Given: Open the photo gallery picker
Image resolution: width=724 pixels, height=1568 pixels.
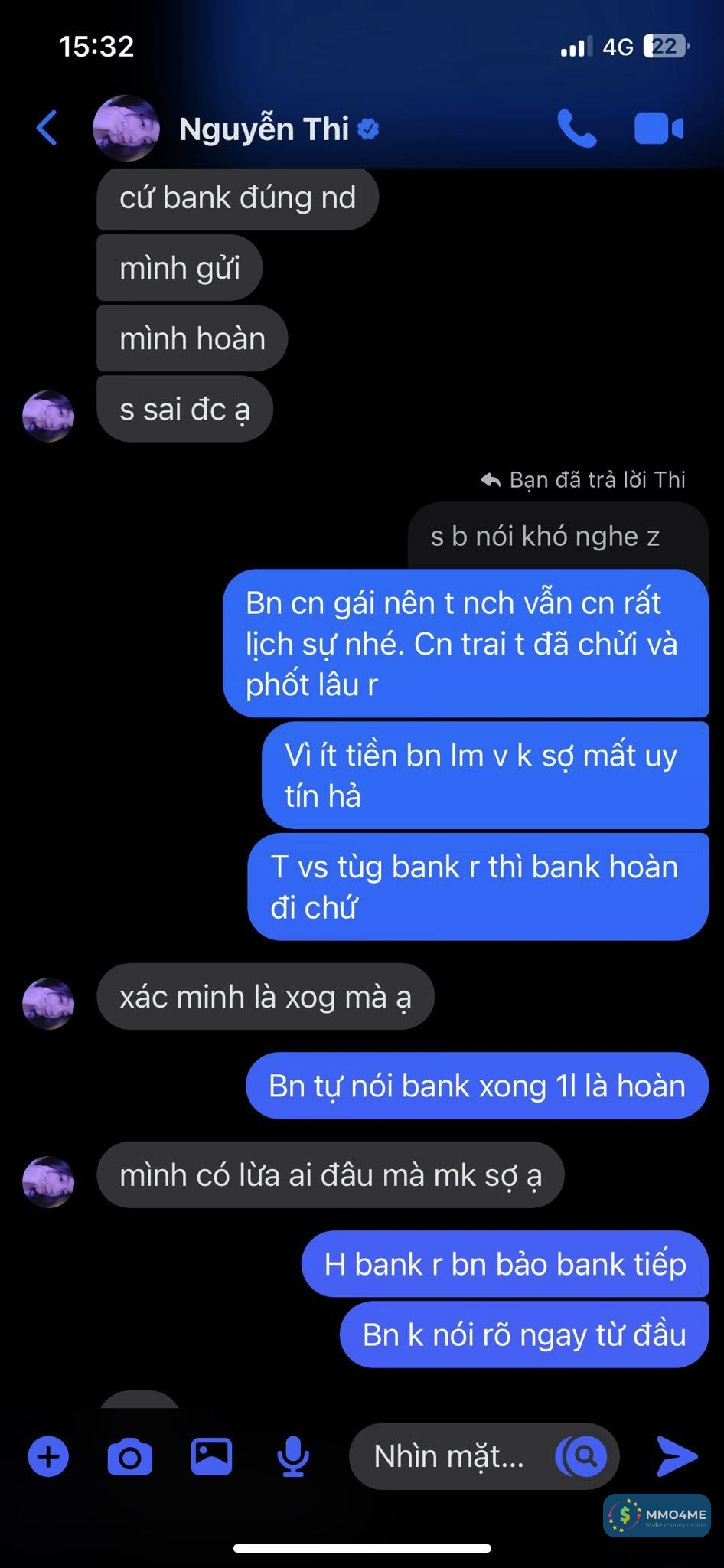Looking at the screenshot, I should click(x=211, y=1456).
